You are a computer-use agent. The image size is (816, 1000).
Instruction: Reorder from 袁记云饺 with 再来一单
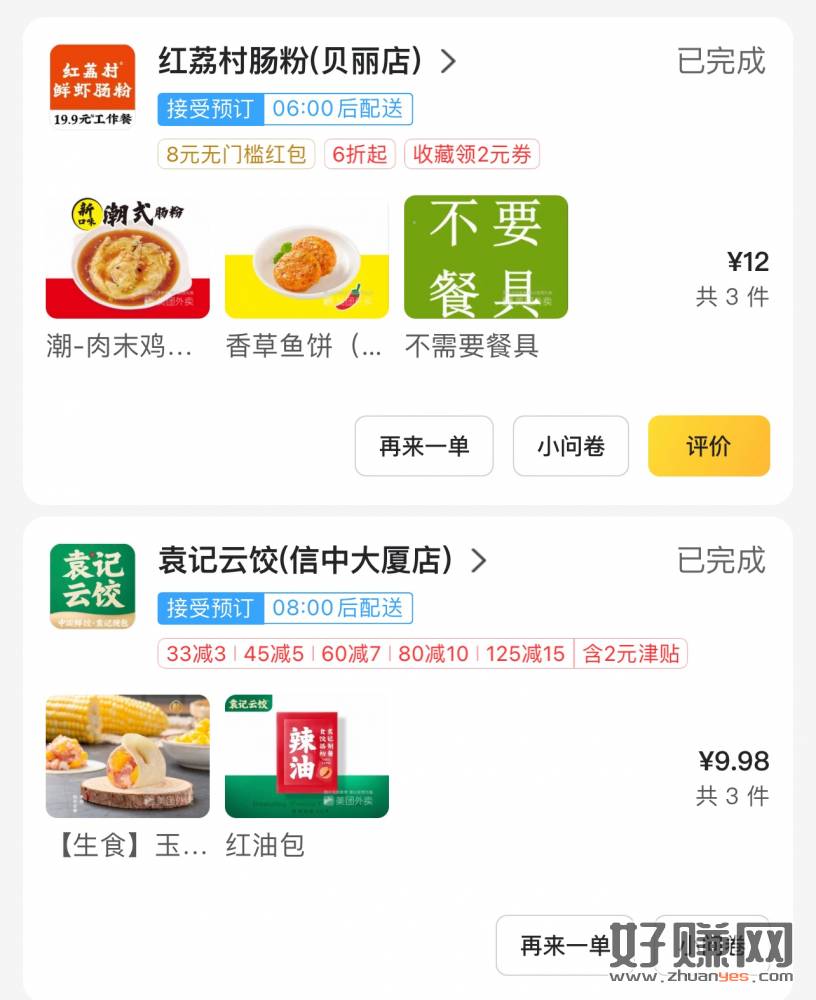(x=565, y=944)
